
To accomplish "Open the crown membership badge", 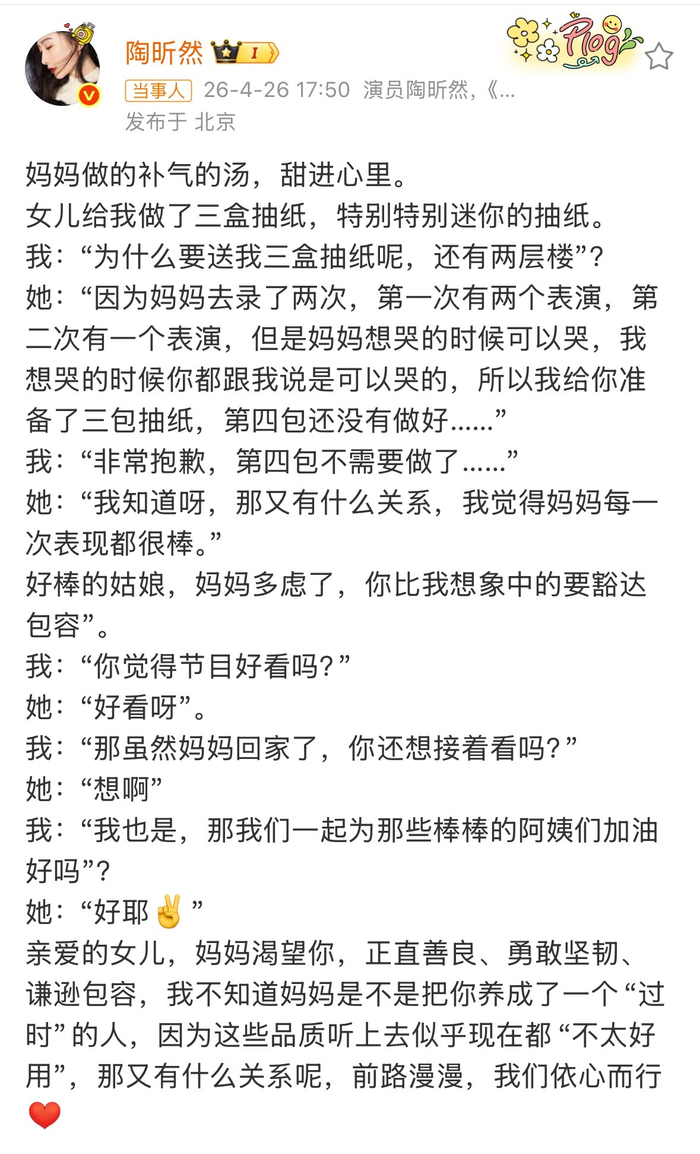I will (244, 52).
